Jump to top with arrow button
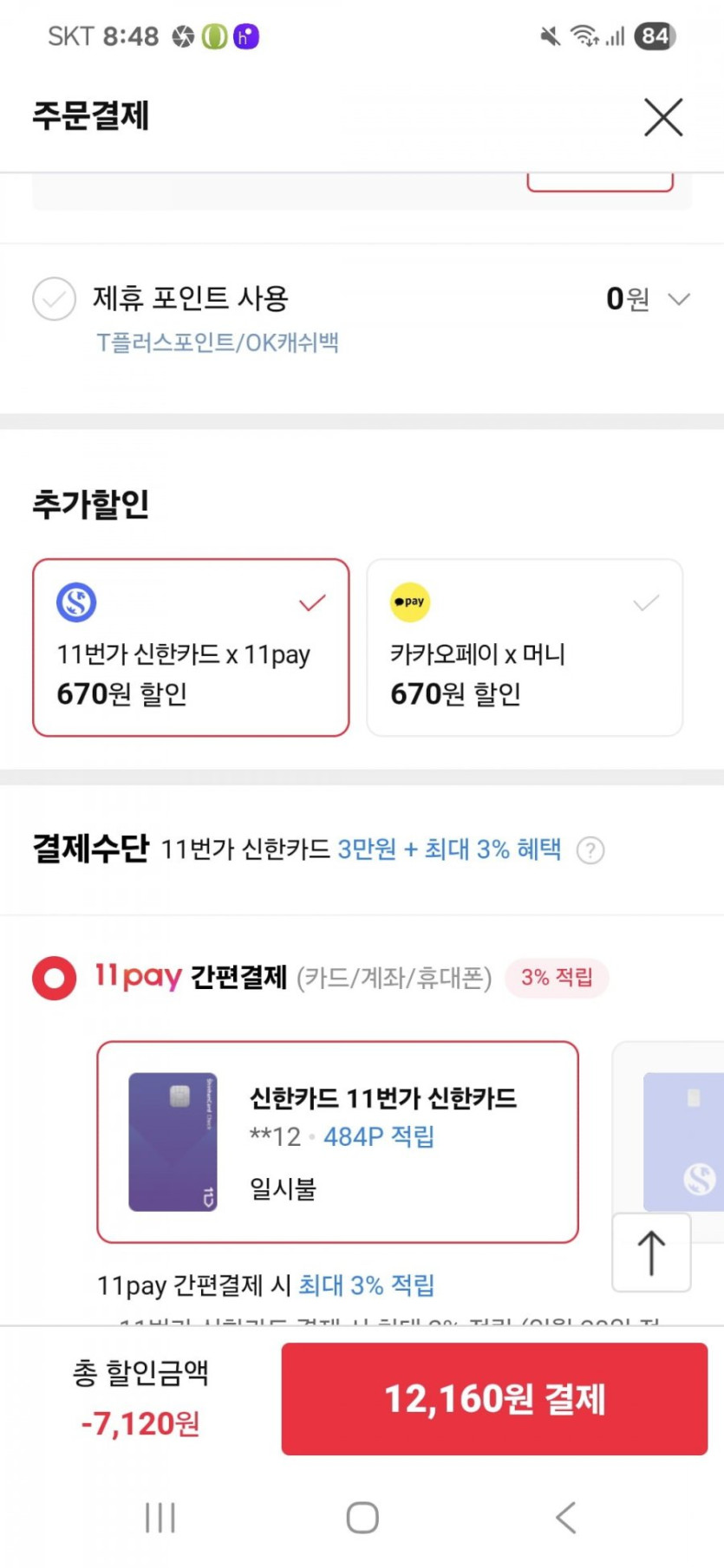This screenshot has width=724, height=1568. coord(651,1252)
